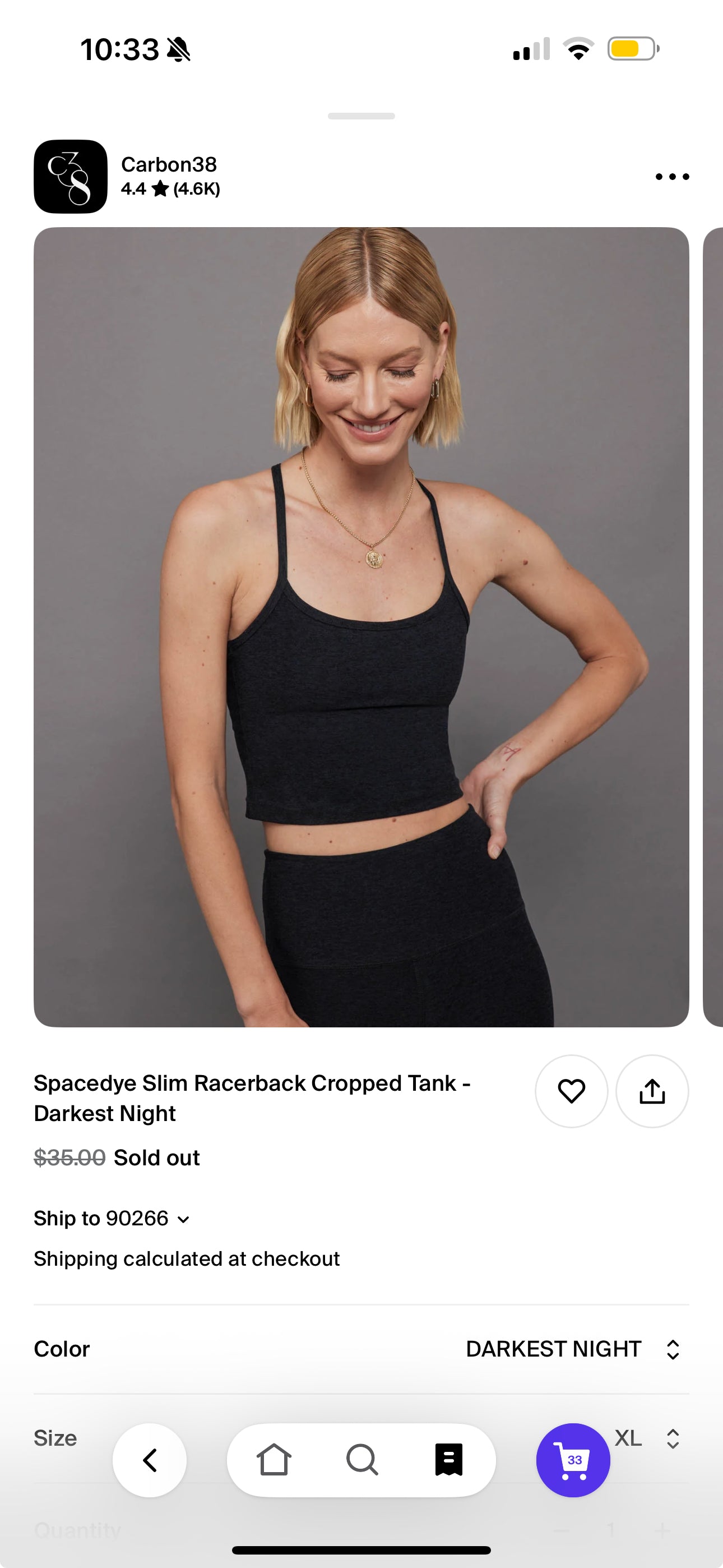Open the search tab
Image resolution: width=723 pixels, height=1568 pixels.
click(x=362, y=1460)
